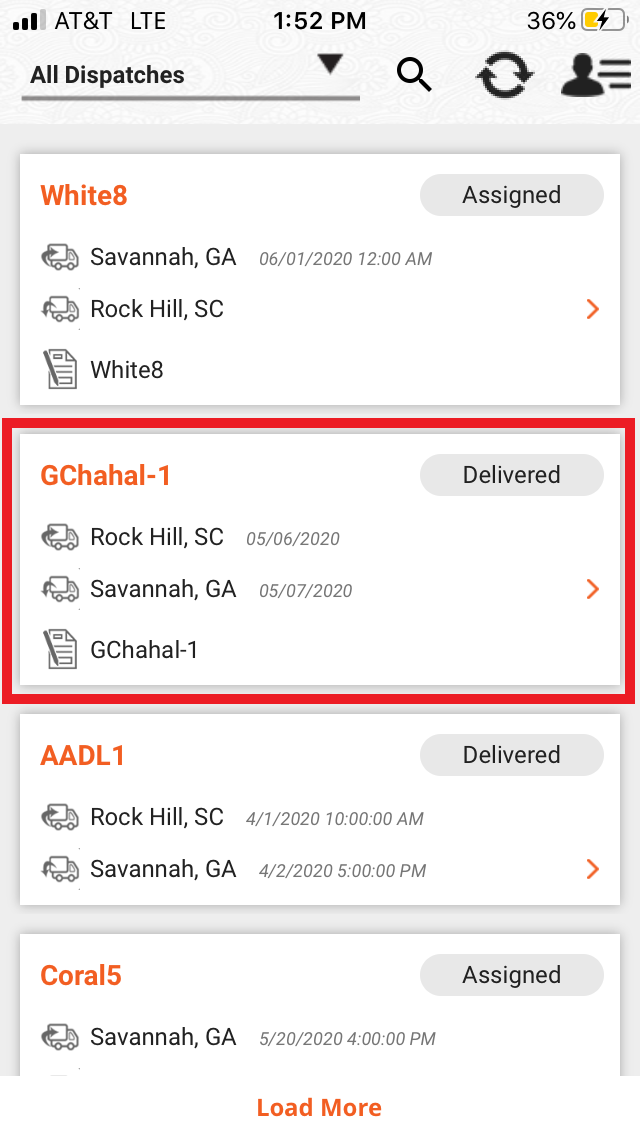Open the AADL1 dispatch card

click(x=320, y=810)
